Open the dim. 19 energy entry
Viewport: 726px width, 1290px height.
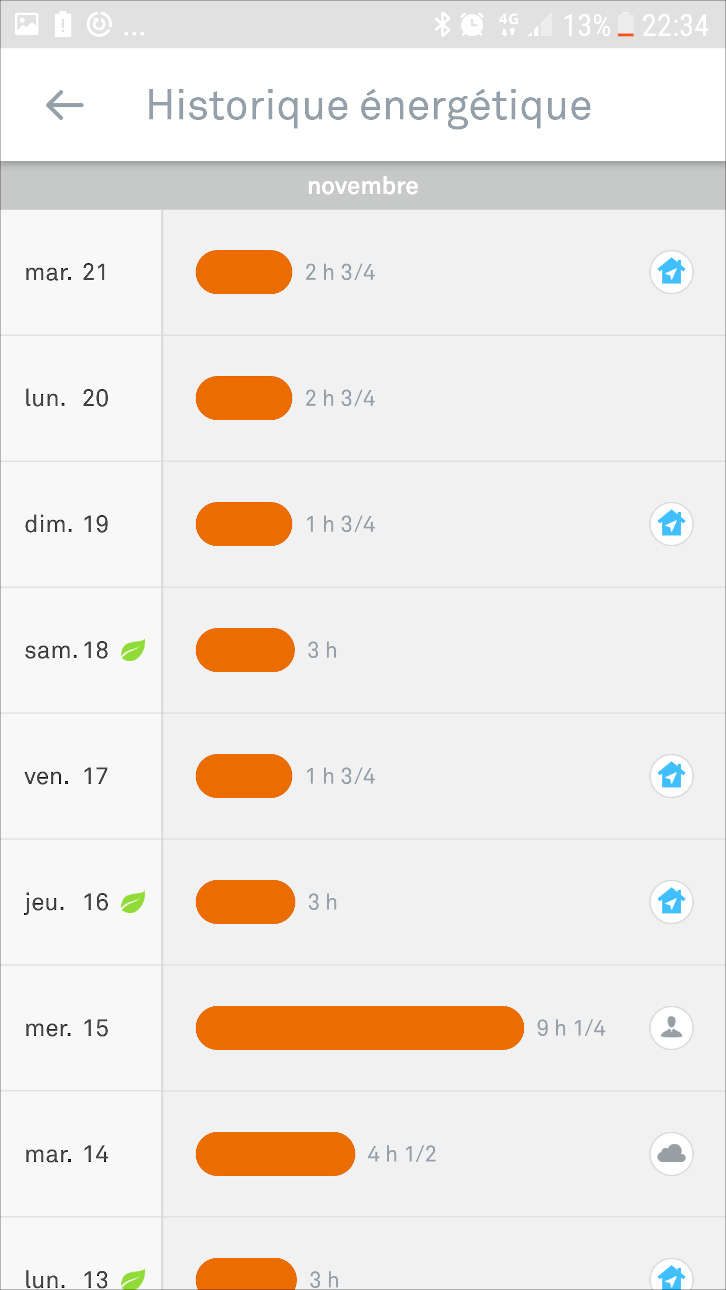363,524
